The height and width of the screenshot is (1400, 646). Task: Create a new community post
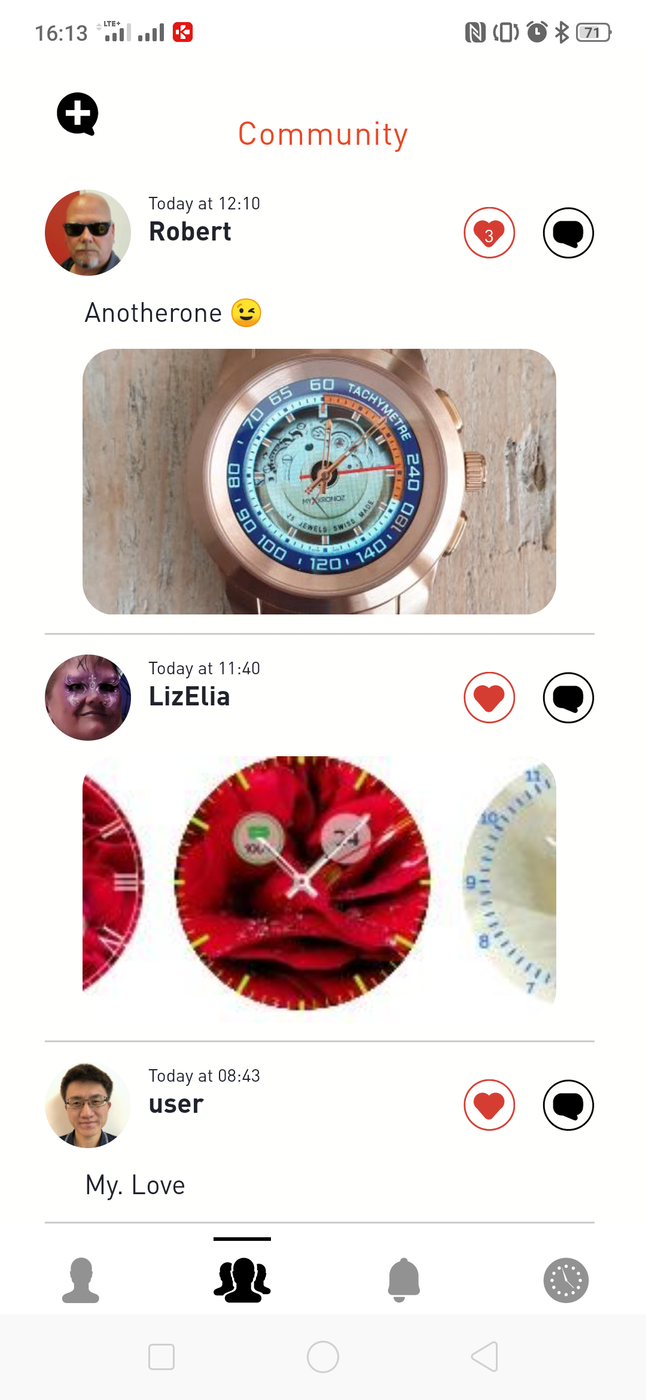pyautogui.click(x=77, y=114)
